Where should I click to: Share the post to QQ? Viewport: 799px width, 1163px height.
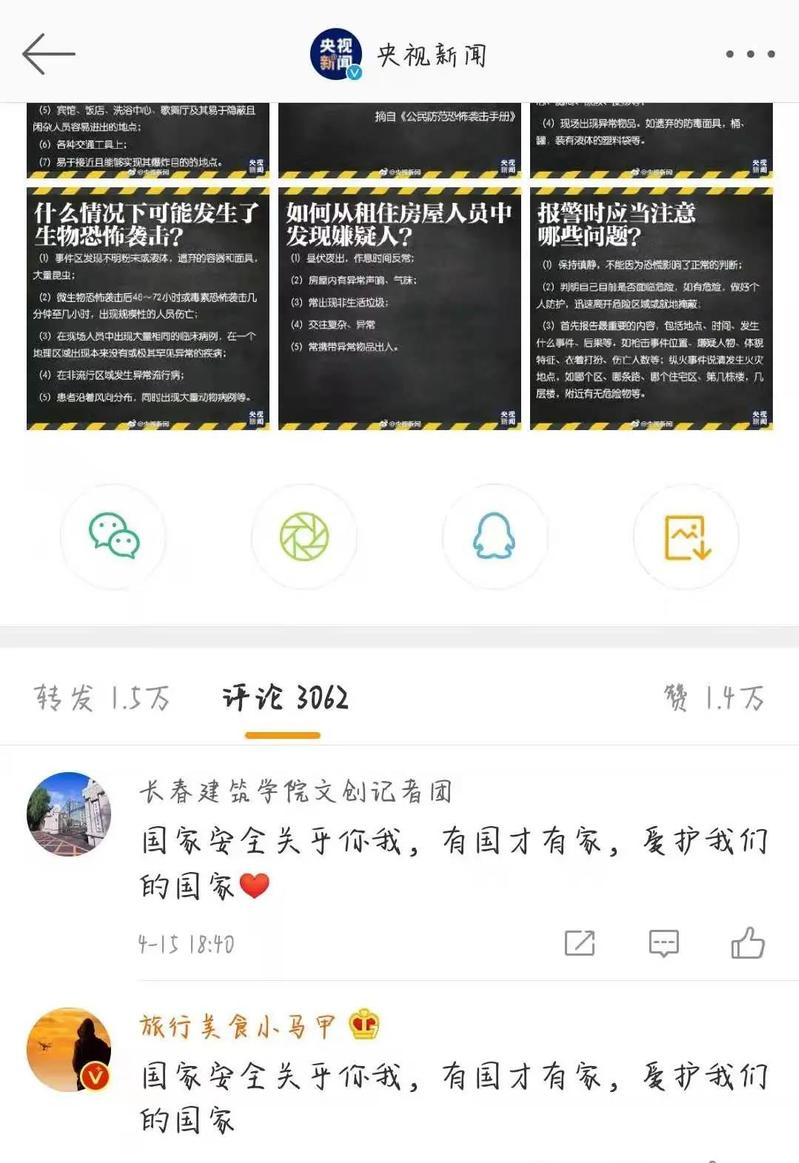[x=495, y=536]
